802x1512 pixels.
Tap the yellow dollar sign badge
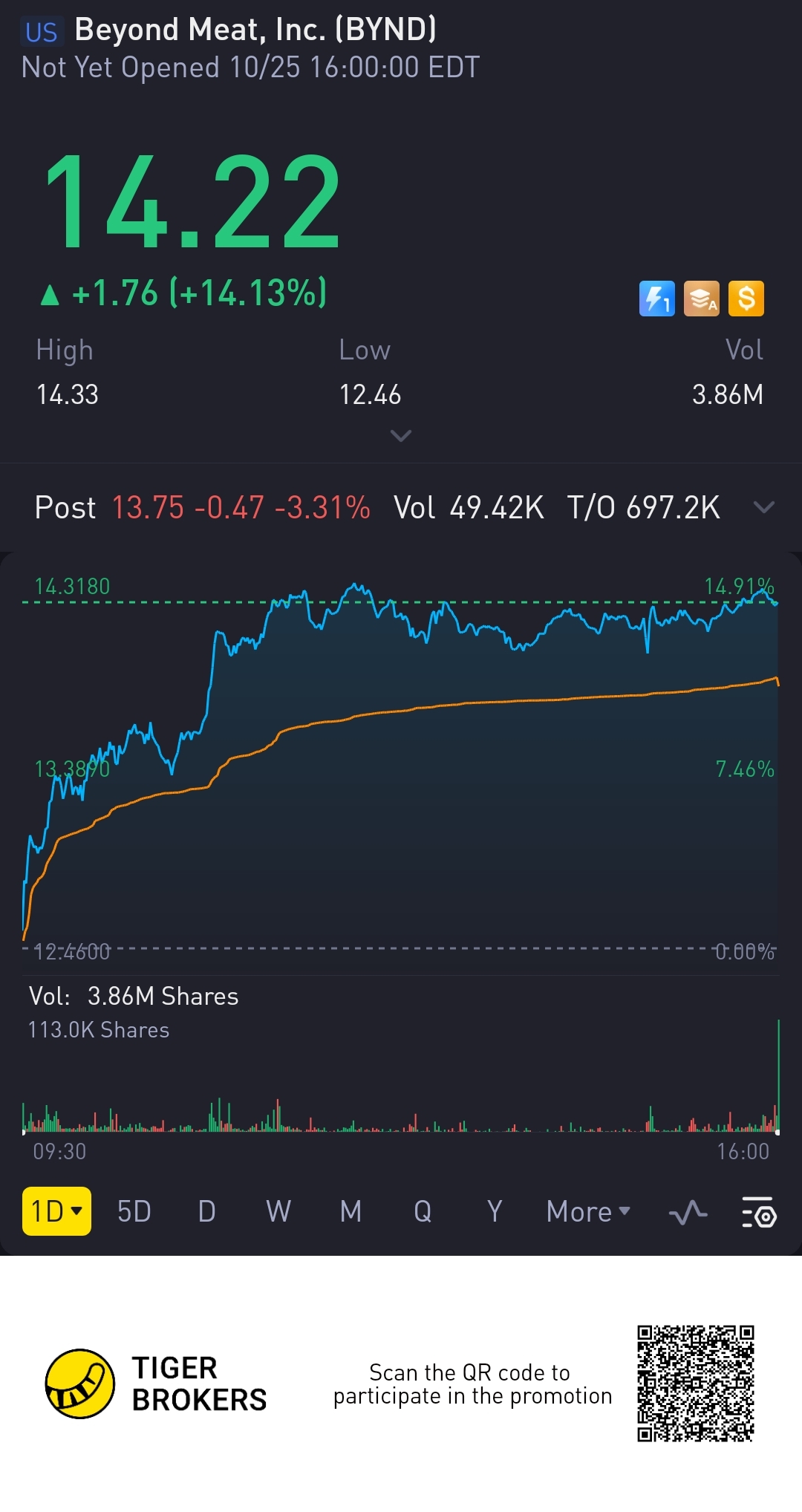746,299
